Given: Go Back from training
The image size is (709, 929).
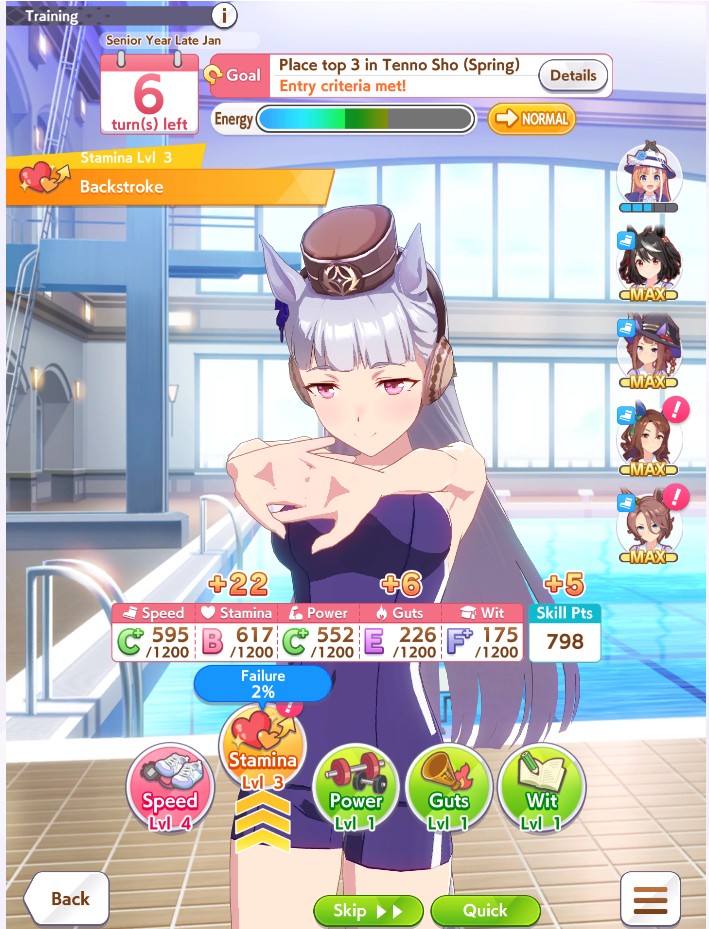Looking at the screenshot, I should 66,898.
